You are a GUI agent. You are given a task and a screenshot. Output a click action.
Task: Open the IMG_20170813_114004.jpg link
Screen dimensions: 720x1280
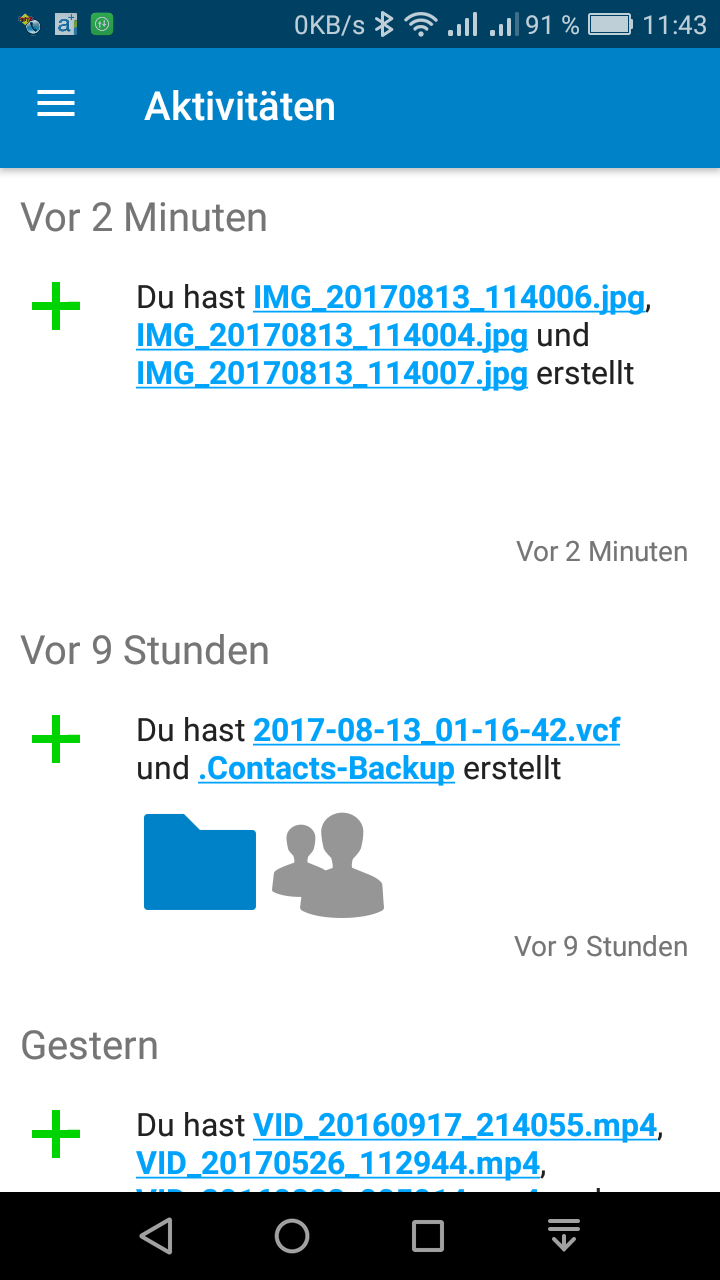click(x=332, y=336)
